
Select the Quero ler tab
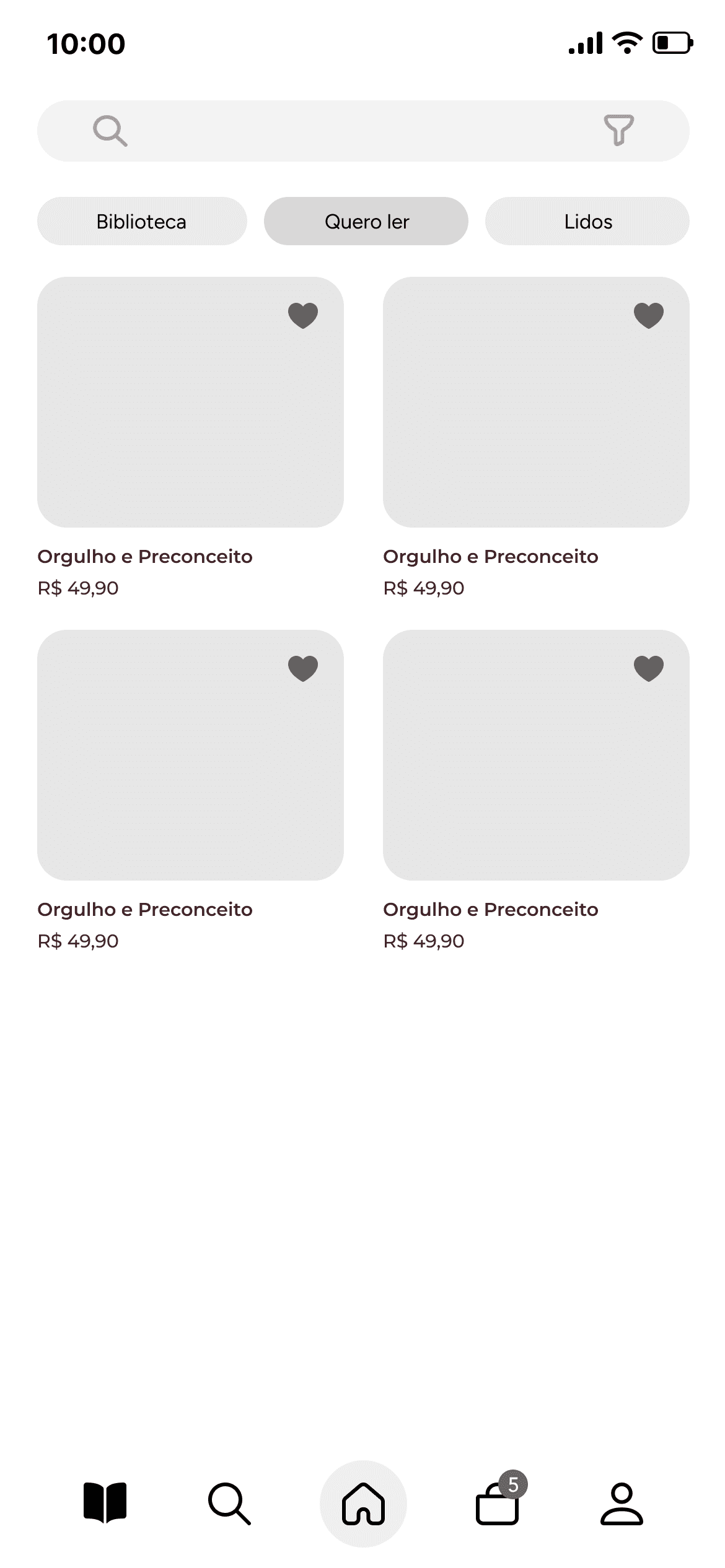point(366,221)
